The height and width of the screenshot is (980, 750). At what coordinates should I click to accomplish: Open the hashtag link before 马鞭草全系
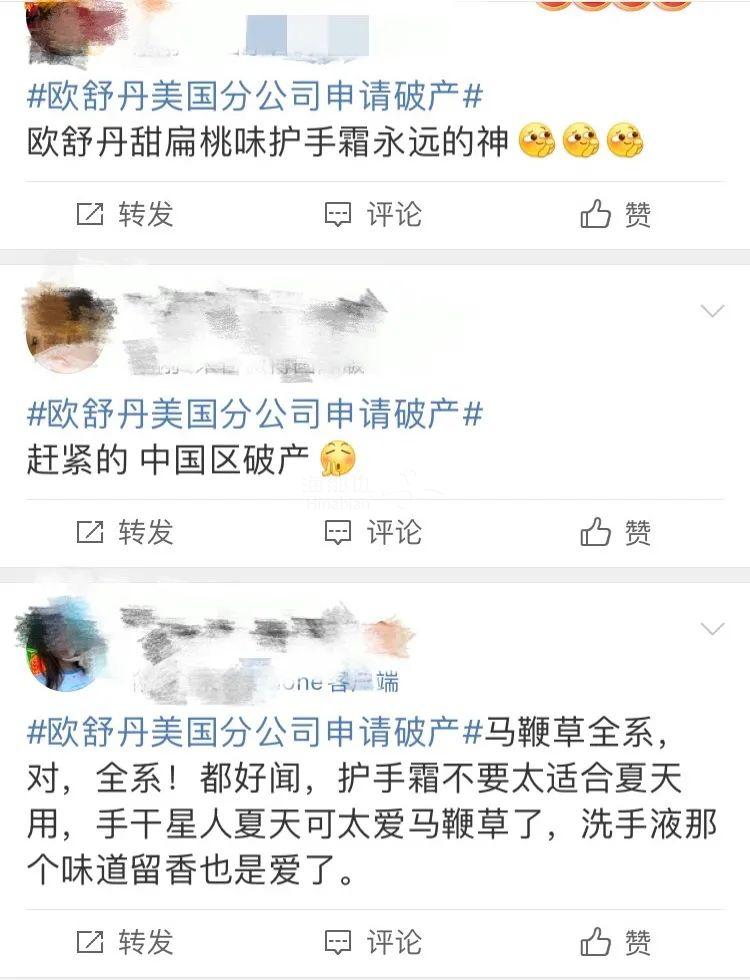coord(255,731)
